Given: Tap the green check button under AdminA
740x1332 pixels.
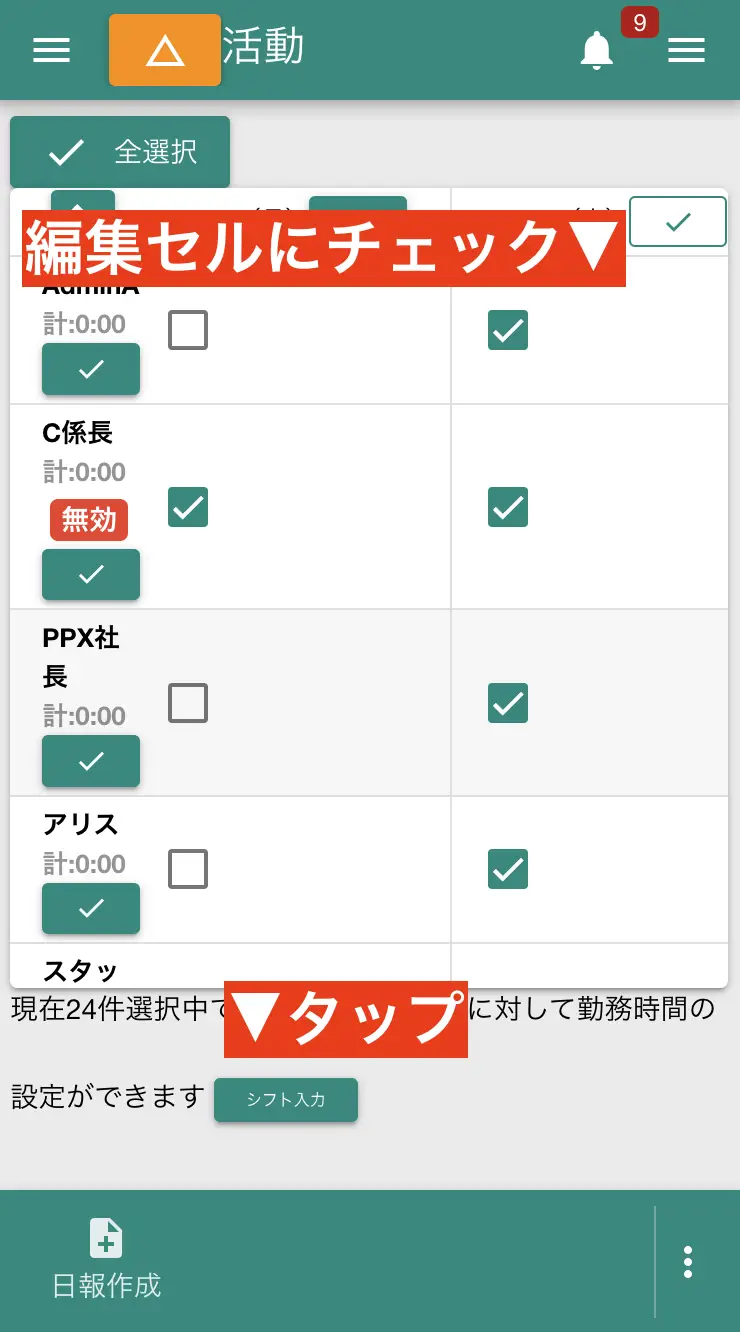Looking at the screenshot, I should coord(91,369).
